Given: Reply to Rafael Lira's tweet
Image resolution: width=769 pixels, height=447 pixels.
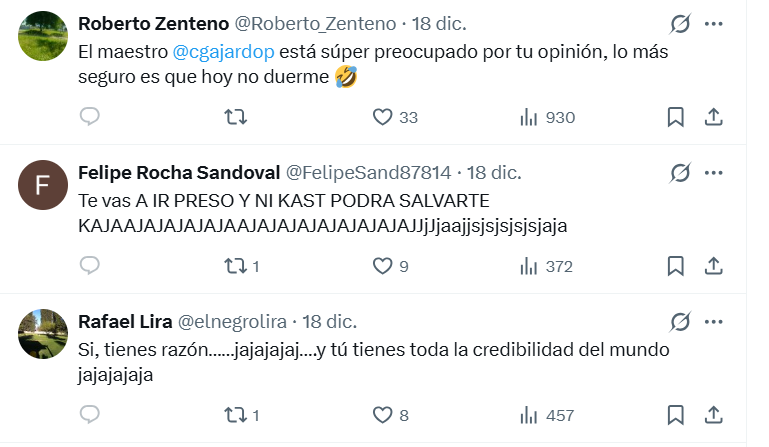Looking at the screenshot, I should coord(90,415).
